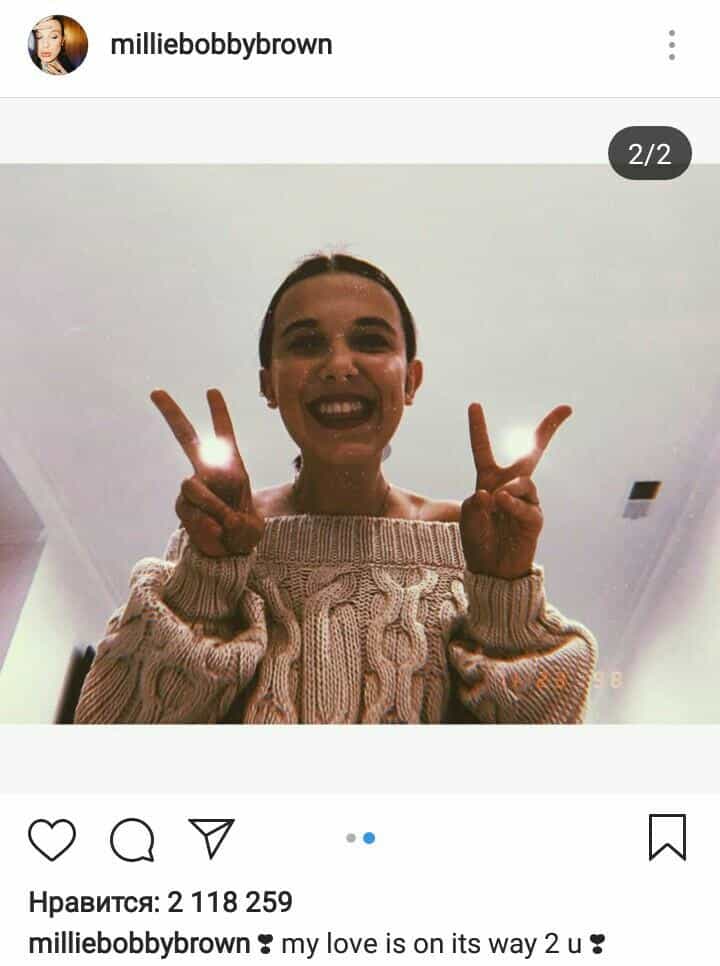The width and height of the screenshot is (720, 966).
Task: Tap the carousel photo of the post
Action: [x=360, y=443]
